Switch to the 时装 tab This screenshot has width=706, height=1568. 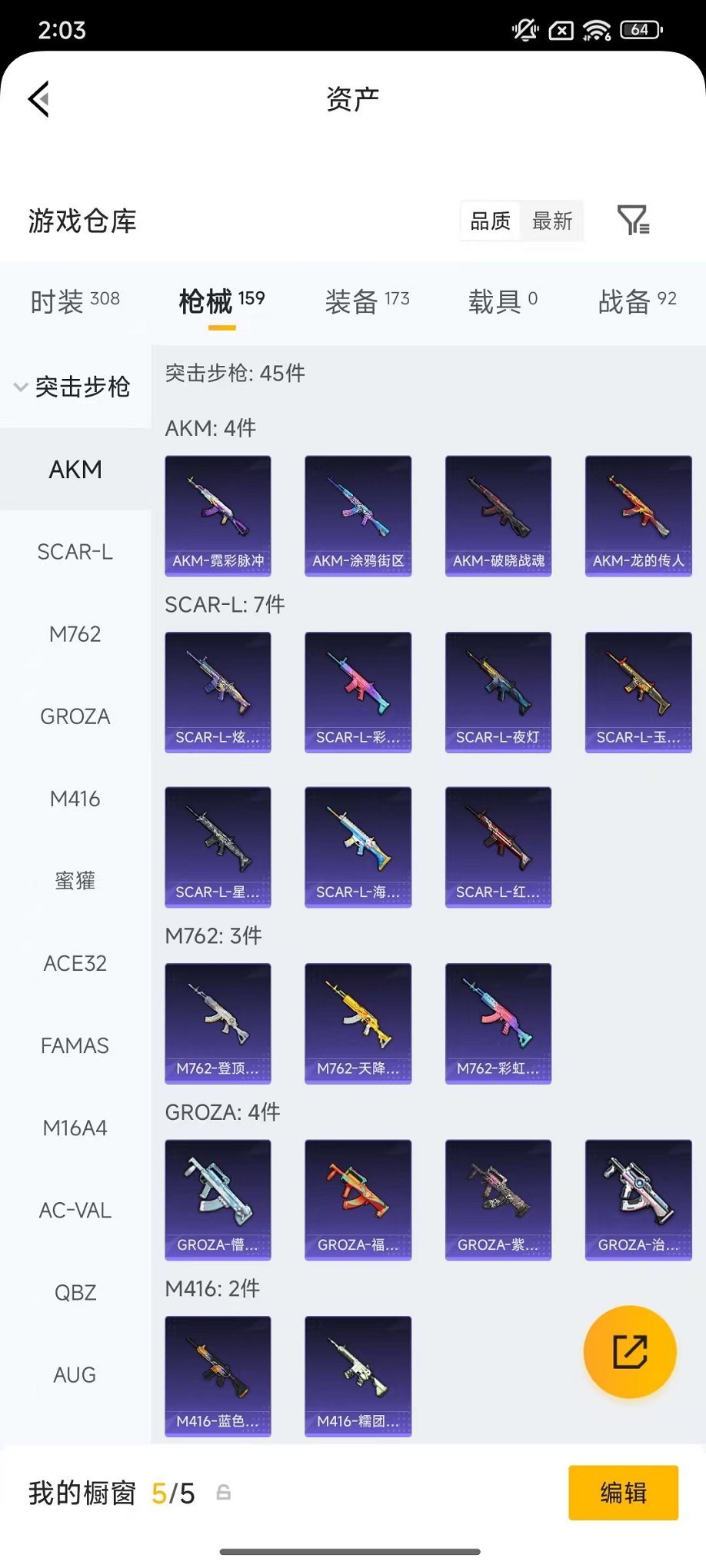point(75,301)
